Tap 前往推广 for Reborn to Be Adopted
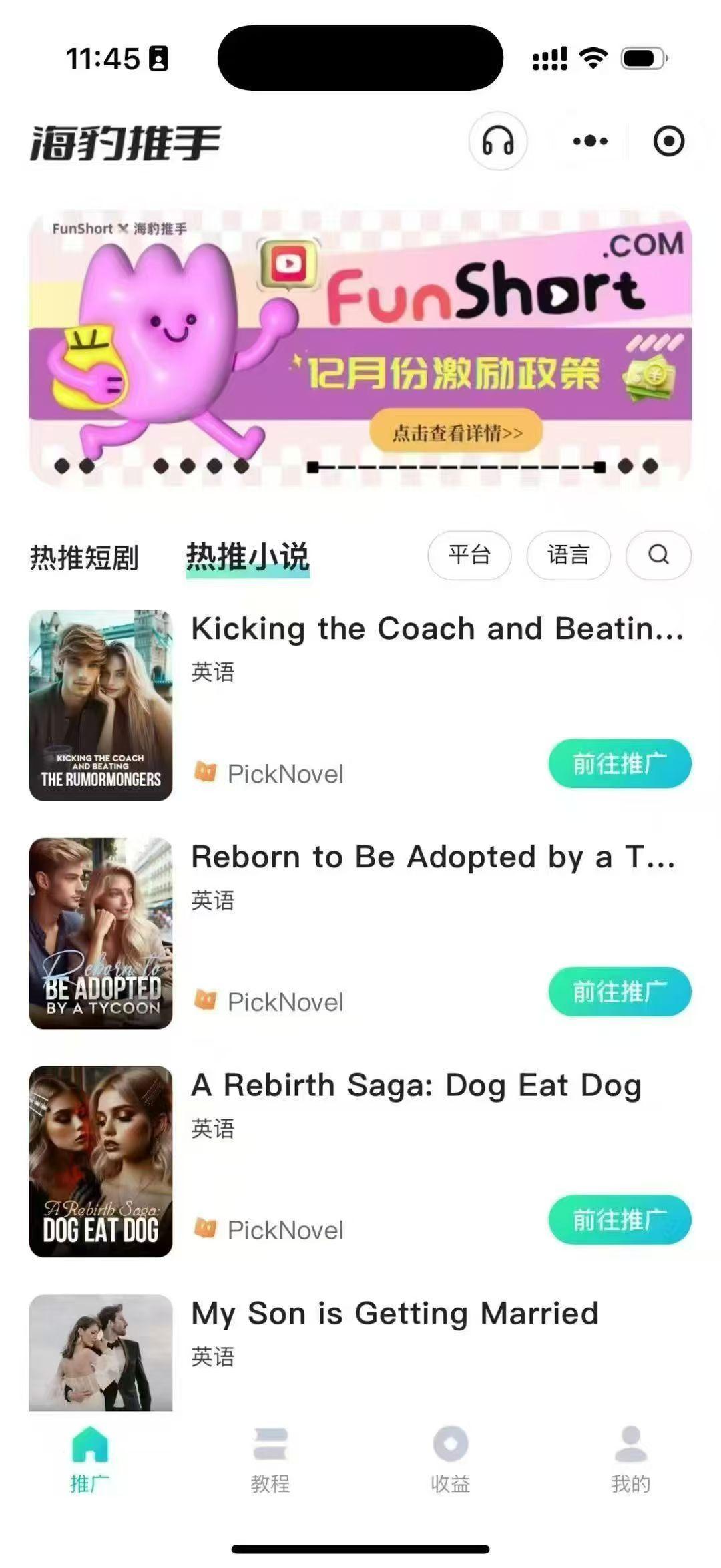This screenshot has width=721, height=1568. point(620,992)
